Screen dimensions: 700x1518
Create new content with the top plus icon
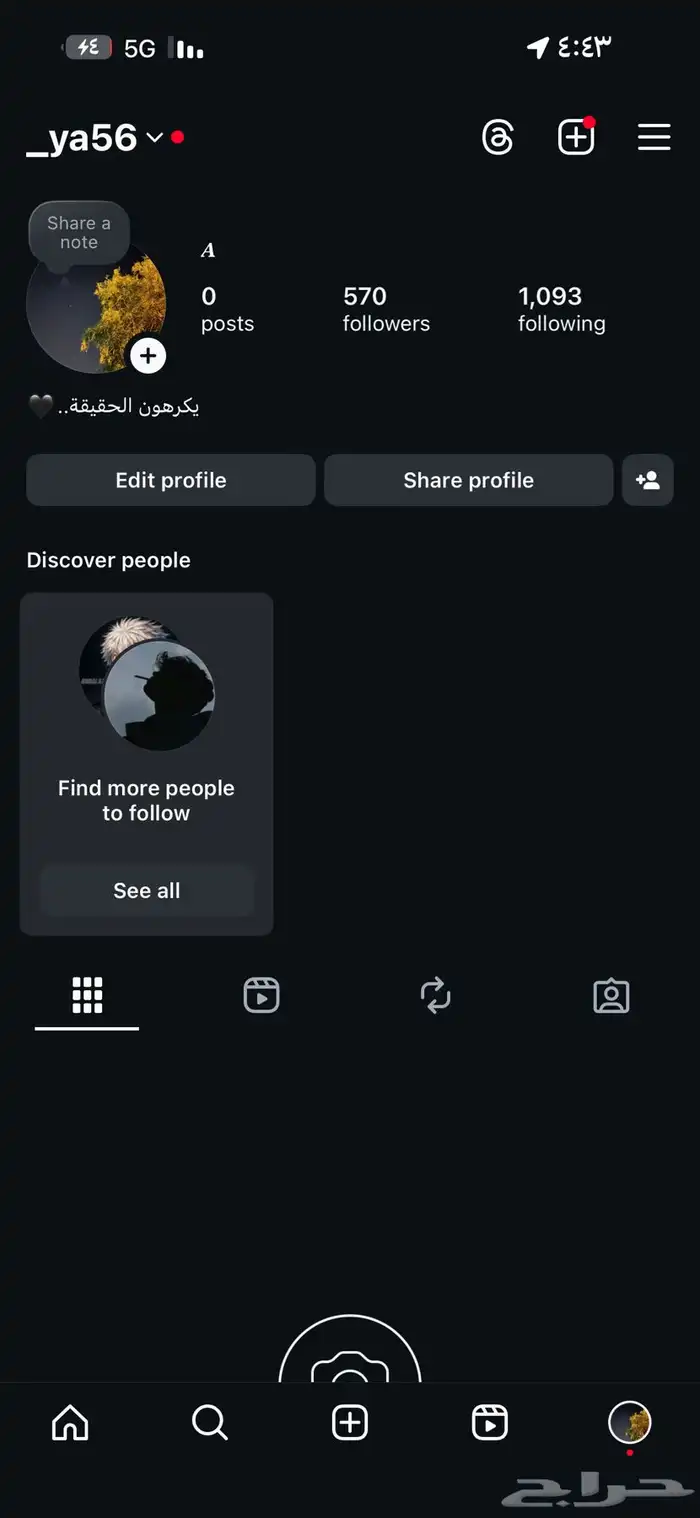click(576, 137)
